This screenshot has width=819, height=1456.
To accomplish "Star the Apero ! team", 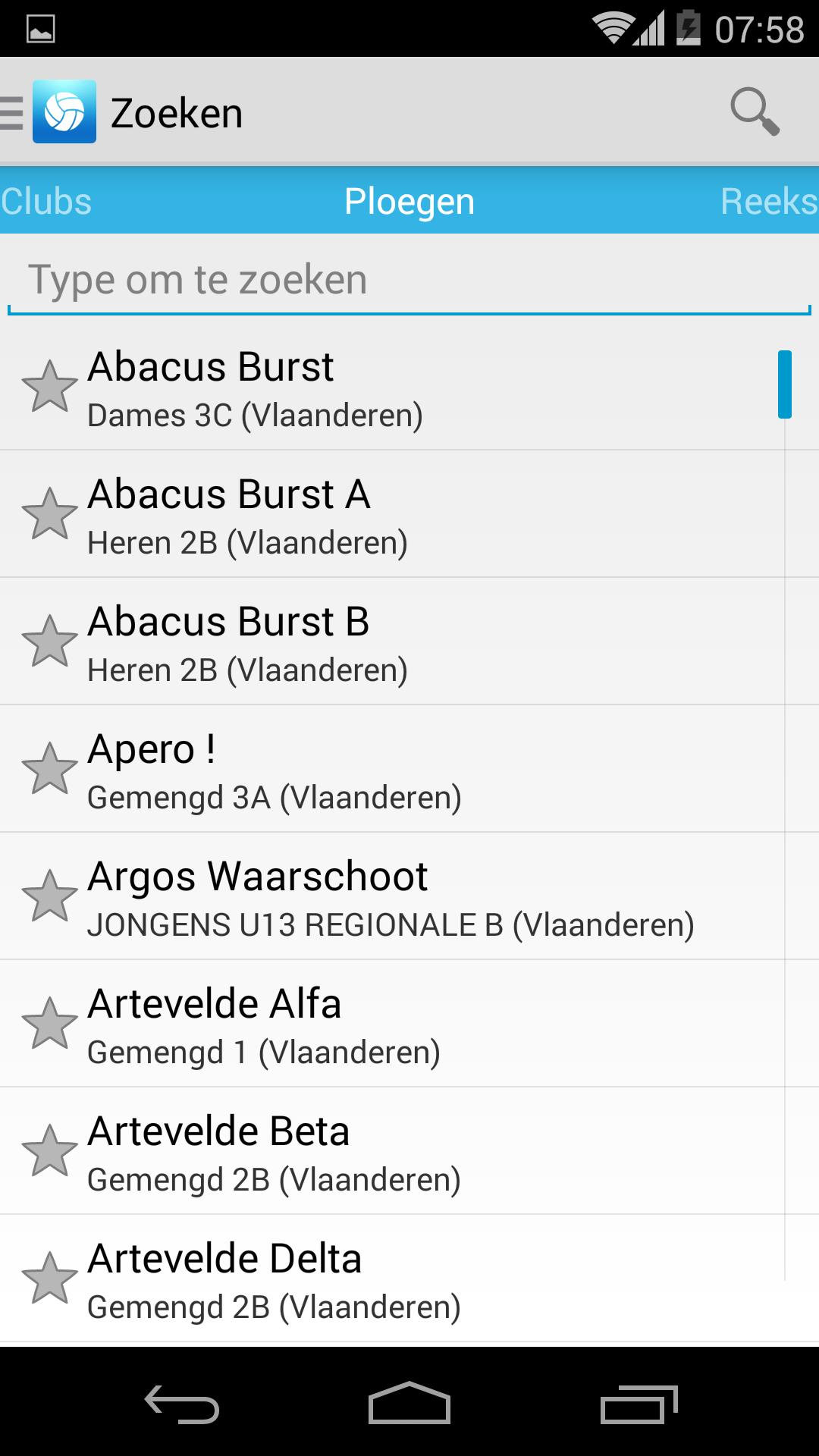I will [x=50, y=769].
